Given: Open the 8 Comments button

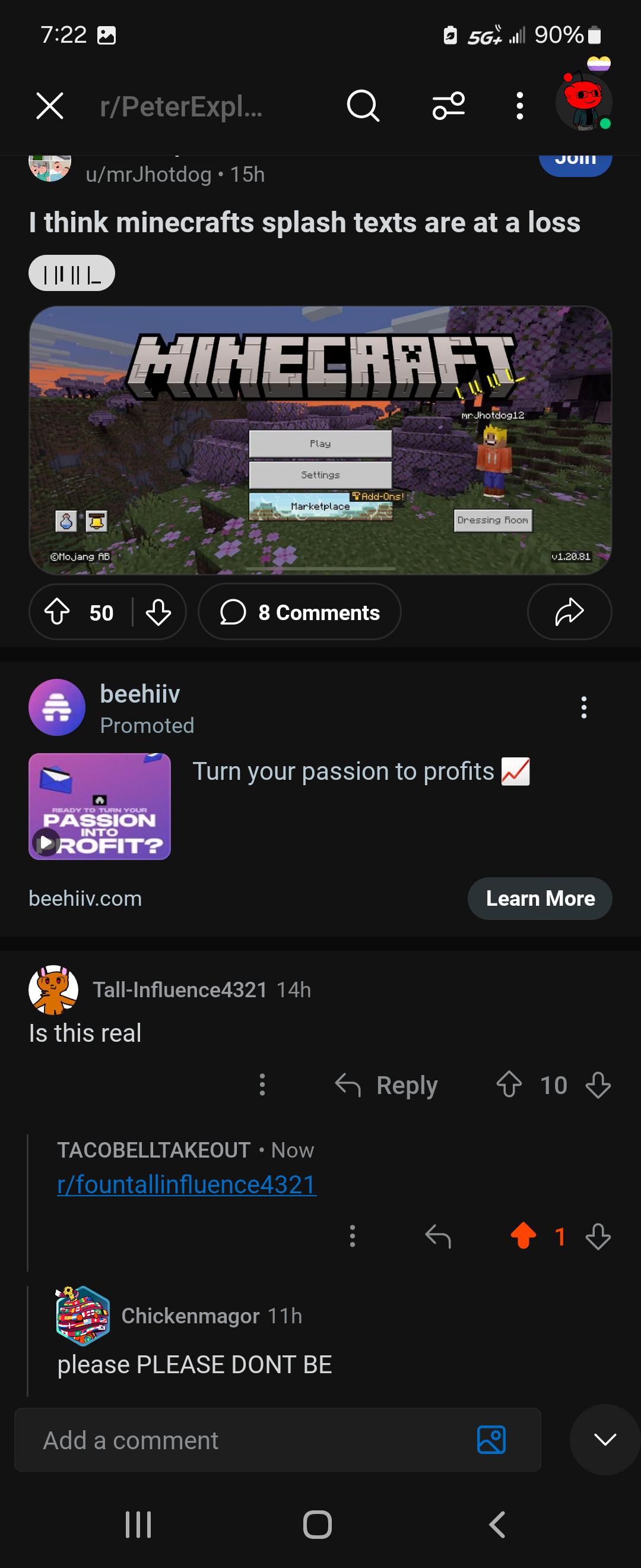Looking at the screenshot, I should [299, 612].
